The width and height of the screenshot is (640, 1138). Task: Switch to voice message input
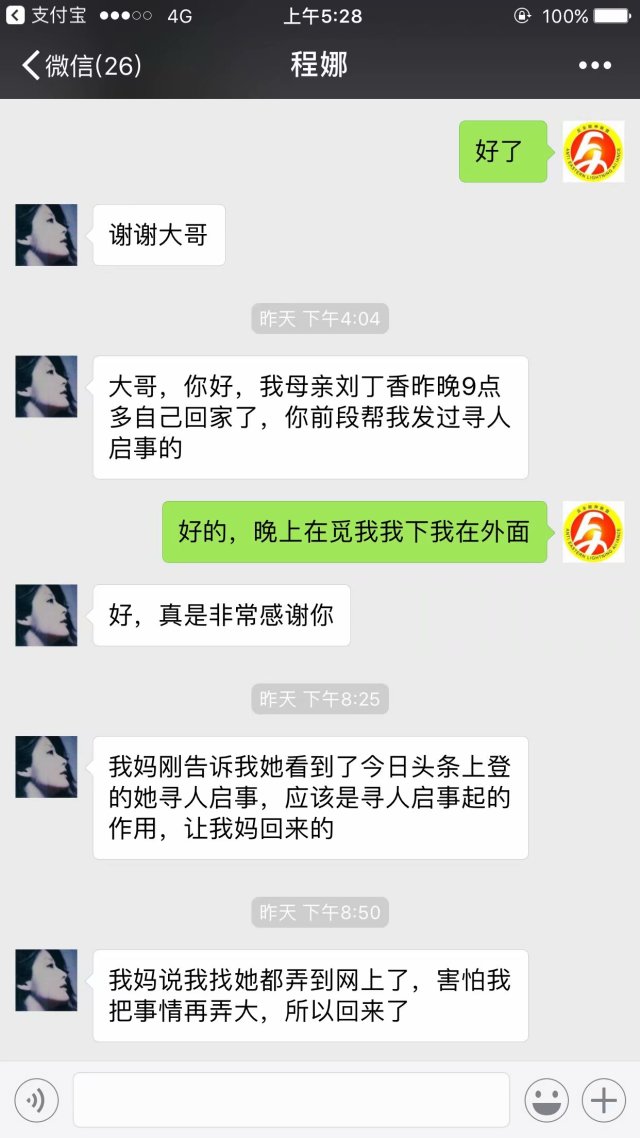[37, 1101]
